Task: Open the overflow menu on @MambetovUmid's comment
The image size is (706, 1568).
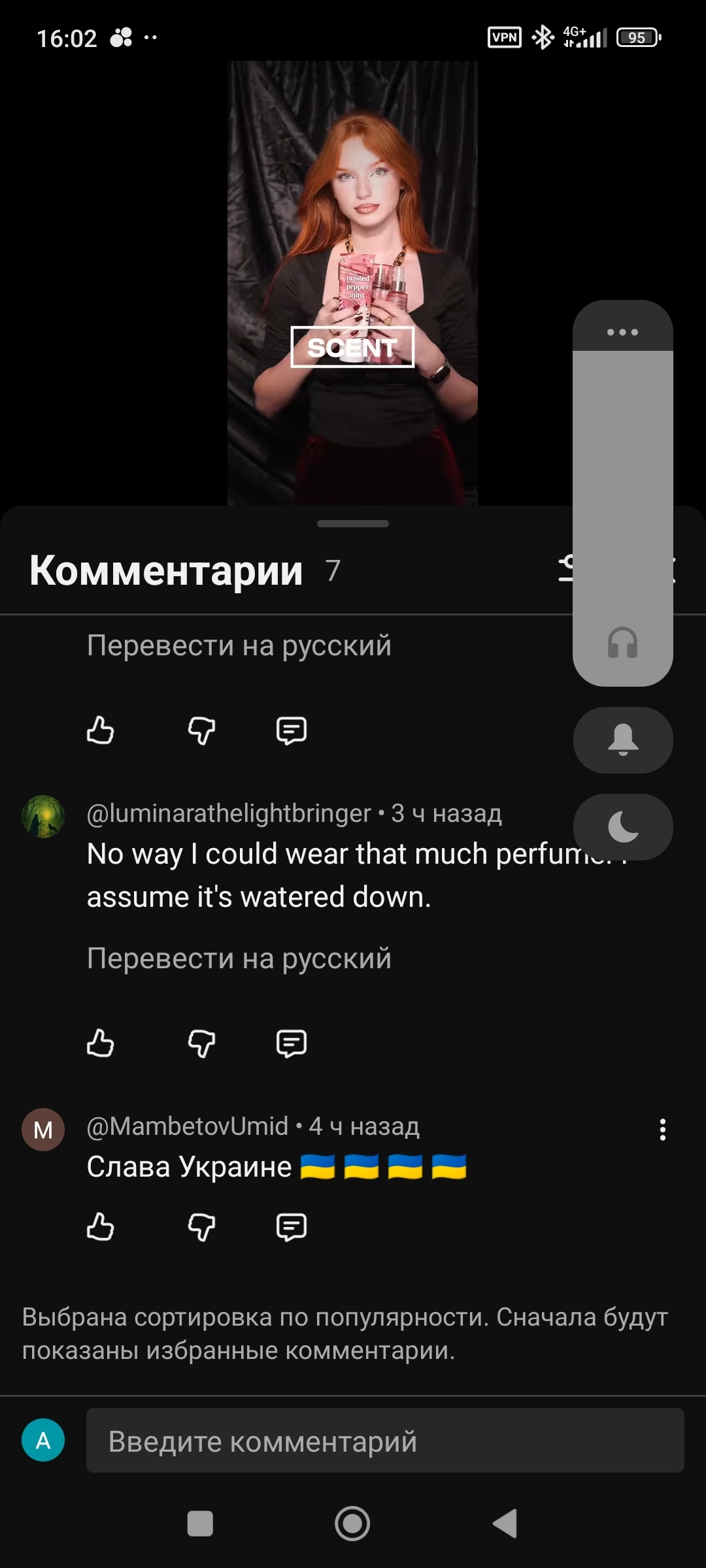Action: 662,1130
